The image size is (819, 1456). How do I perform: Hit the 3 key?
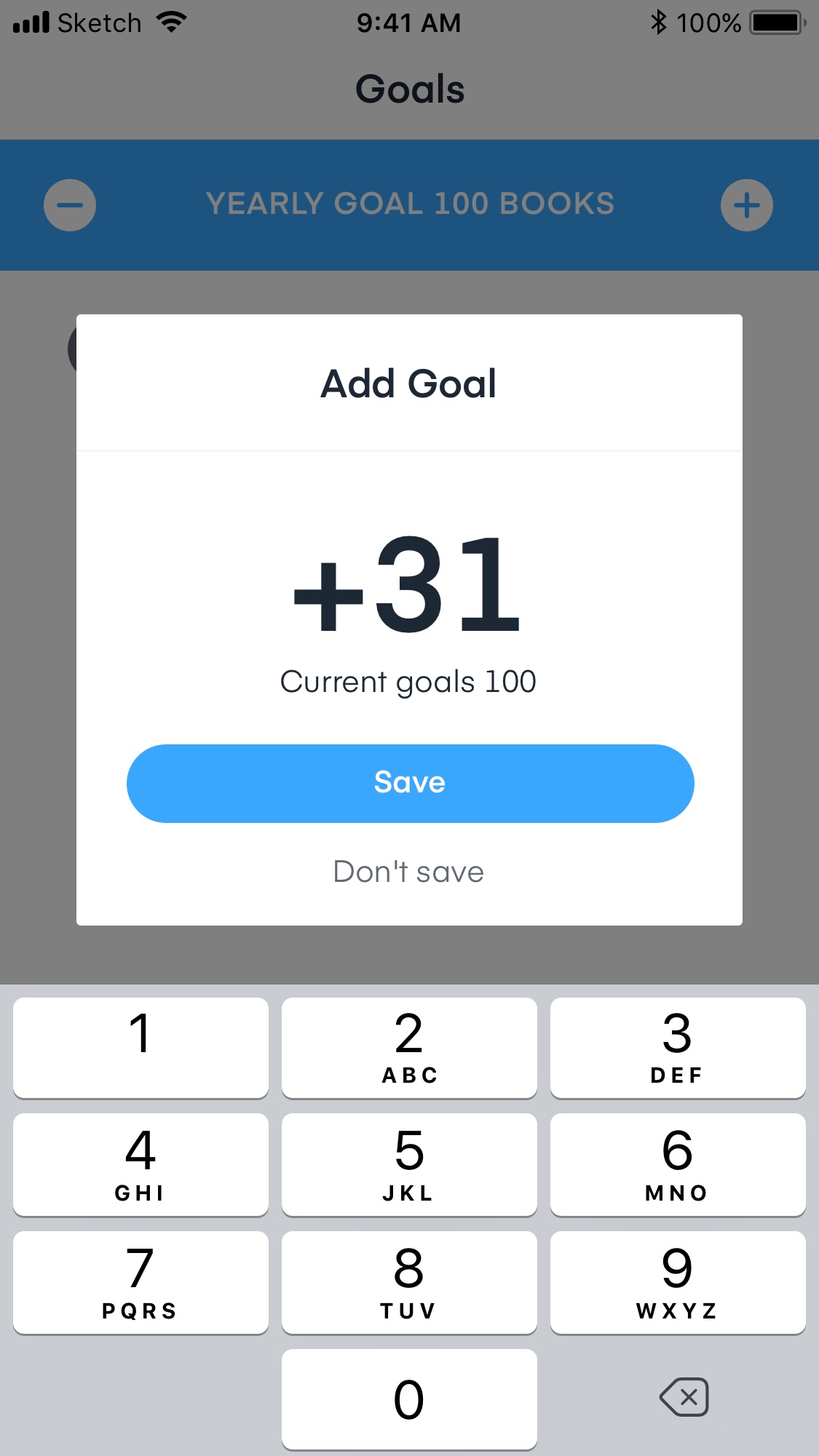pyautogui.click(x=678, y=1047)
